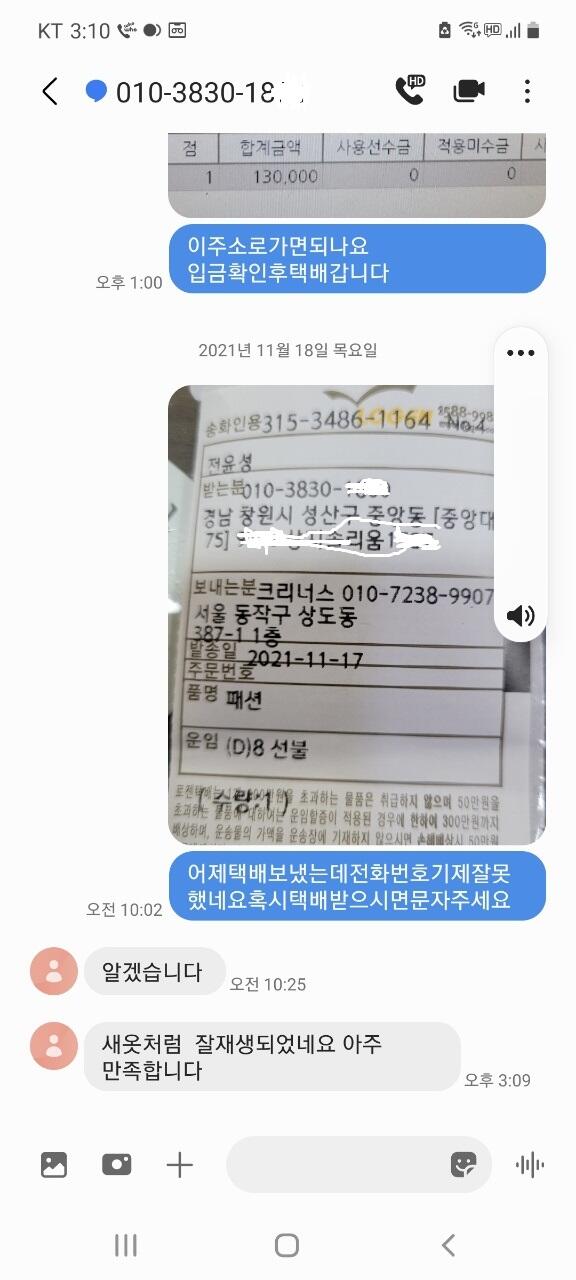
Task: Attach a picture from the gallery
Action: 54,1164
